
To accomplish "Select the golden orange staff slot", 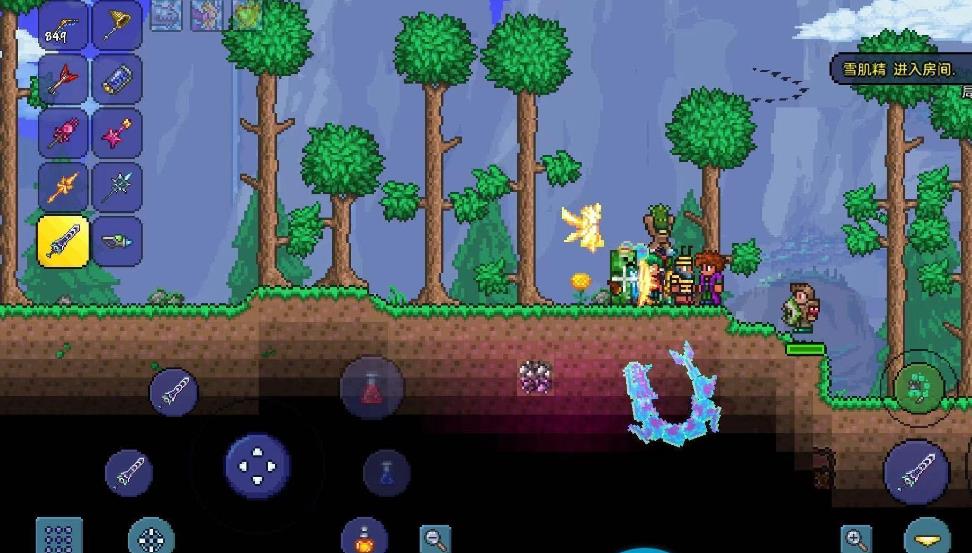I will [x=63, y=186].
